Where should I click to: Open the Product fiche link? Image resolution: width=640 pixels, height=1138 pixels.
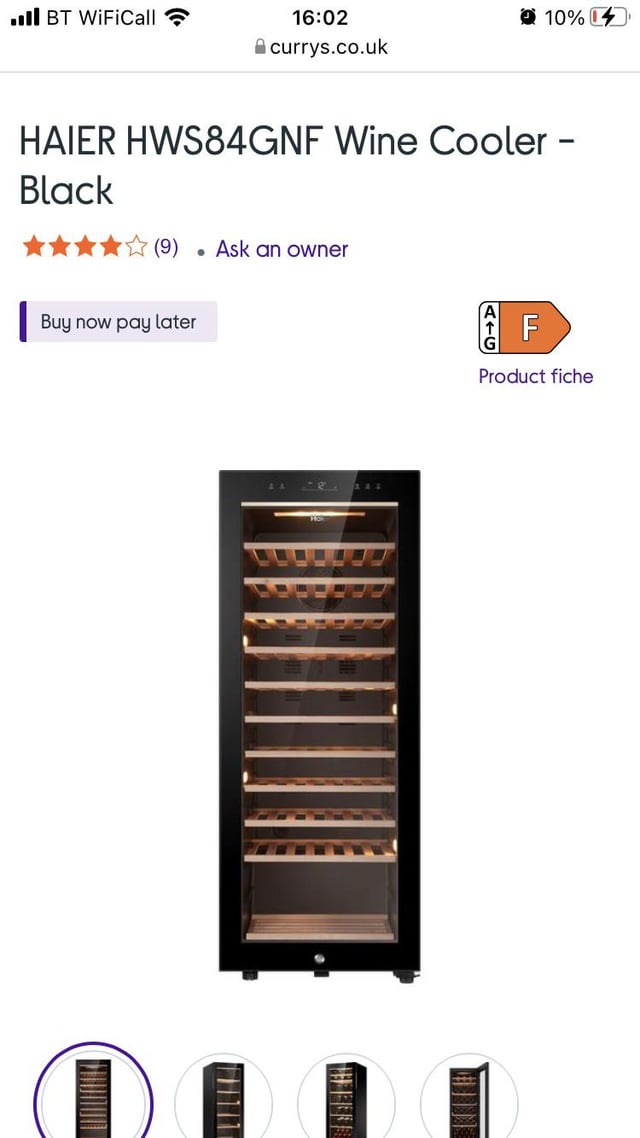[x=535, y=376]
